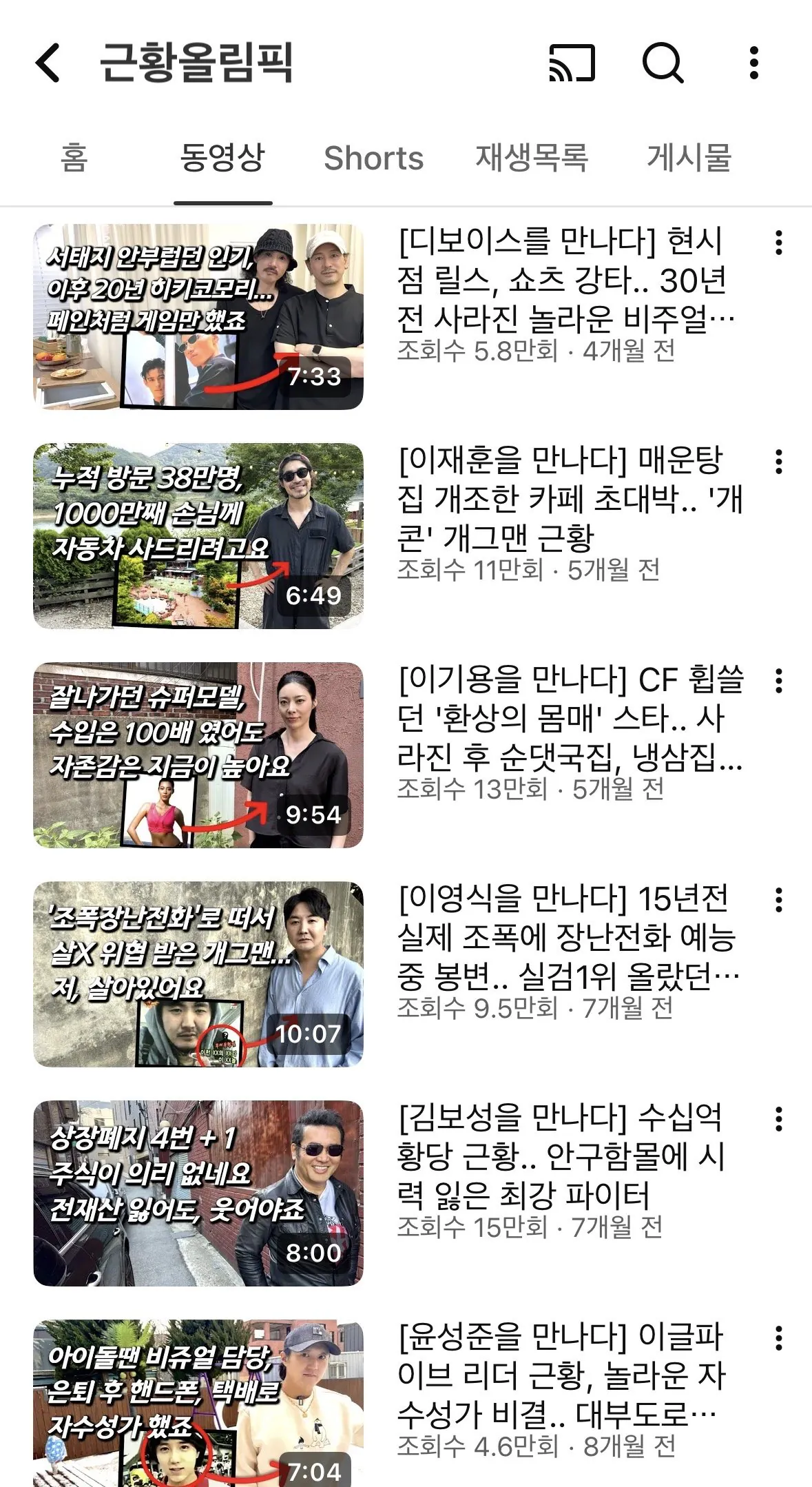Open the channel overflow menu
This screenshot has width=812, height=1487.
(x=754, y=63)
